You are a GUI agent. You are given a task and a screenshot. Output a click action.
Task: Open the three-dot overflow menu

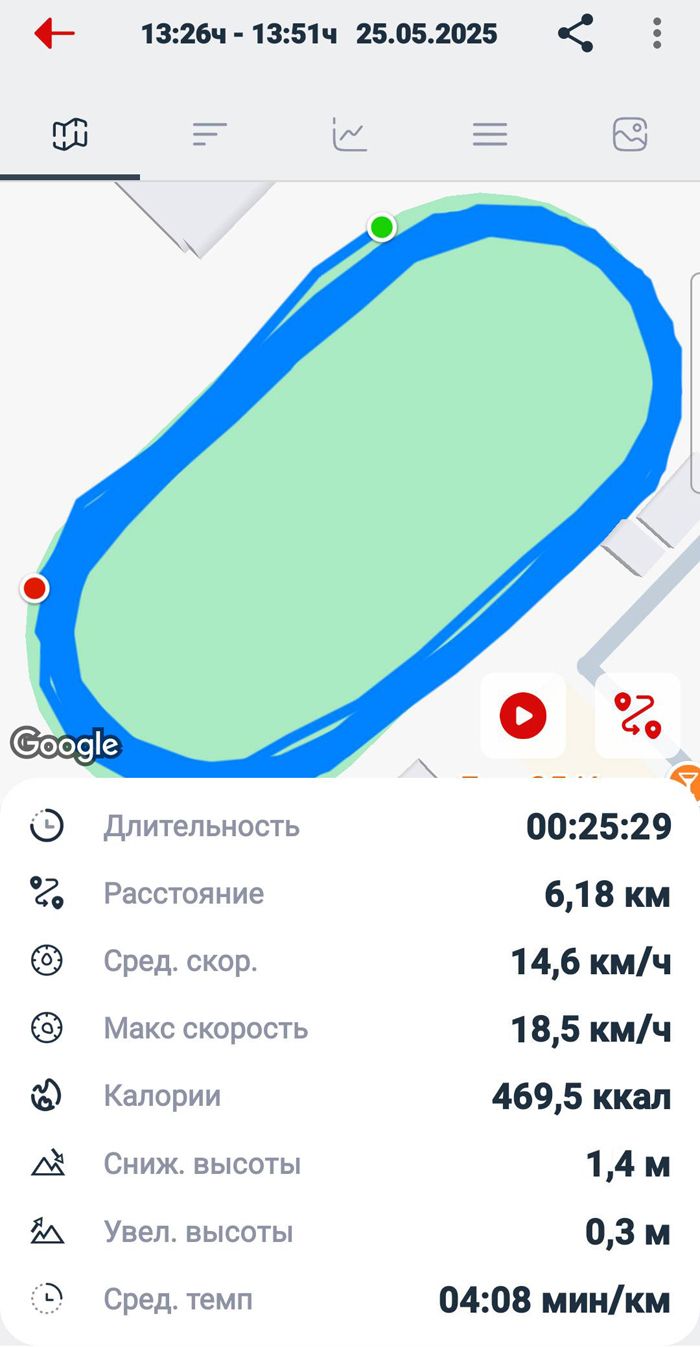(x=656, y=34)
